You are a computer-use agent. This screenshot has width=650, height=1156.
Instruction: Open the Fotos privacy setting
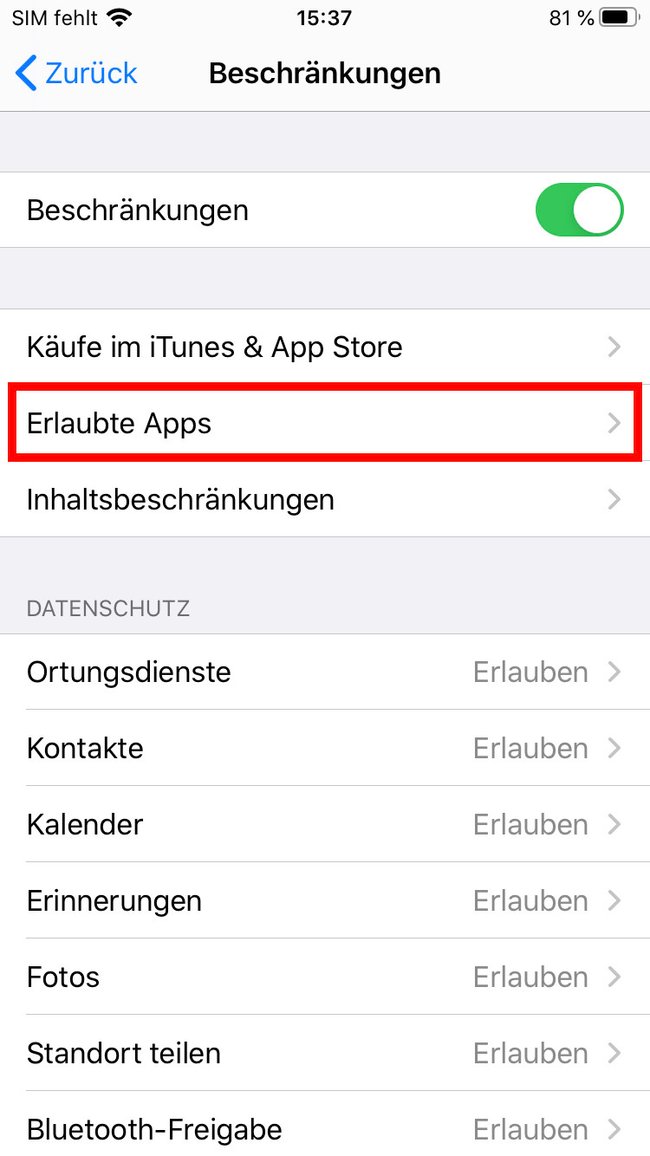325,977
